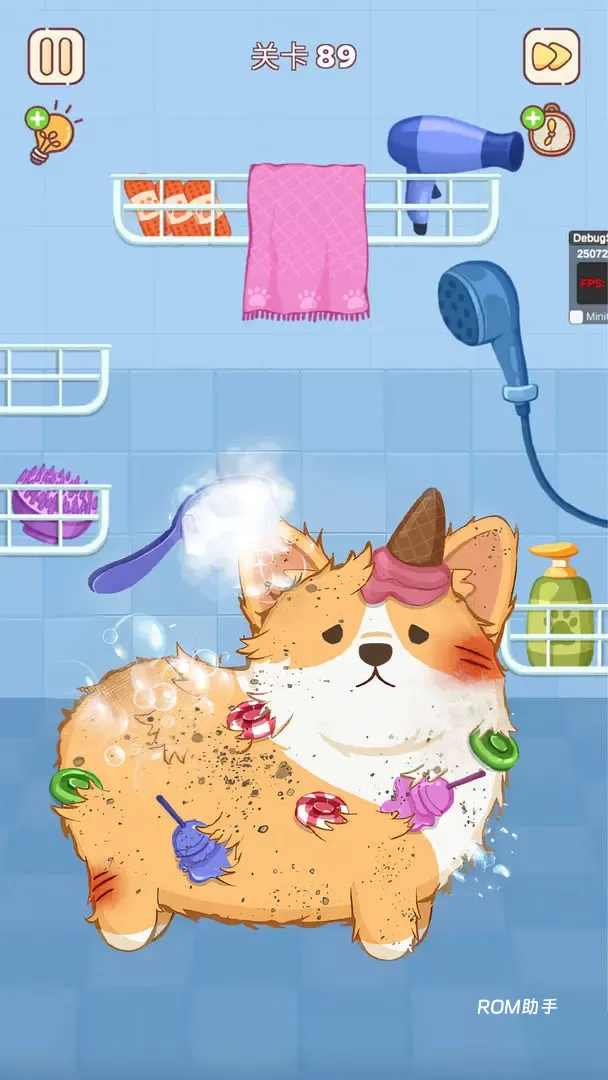
Task: Pause the game
Action: (x=56, y=56)
